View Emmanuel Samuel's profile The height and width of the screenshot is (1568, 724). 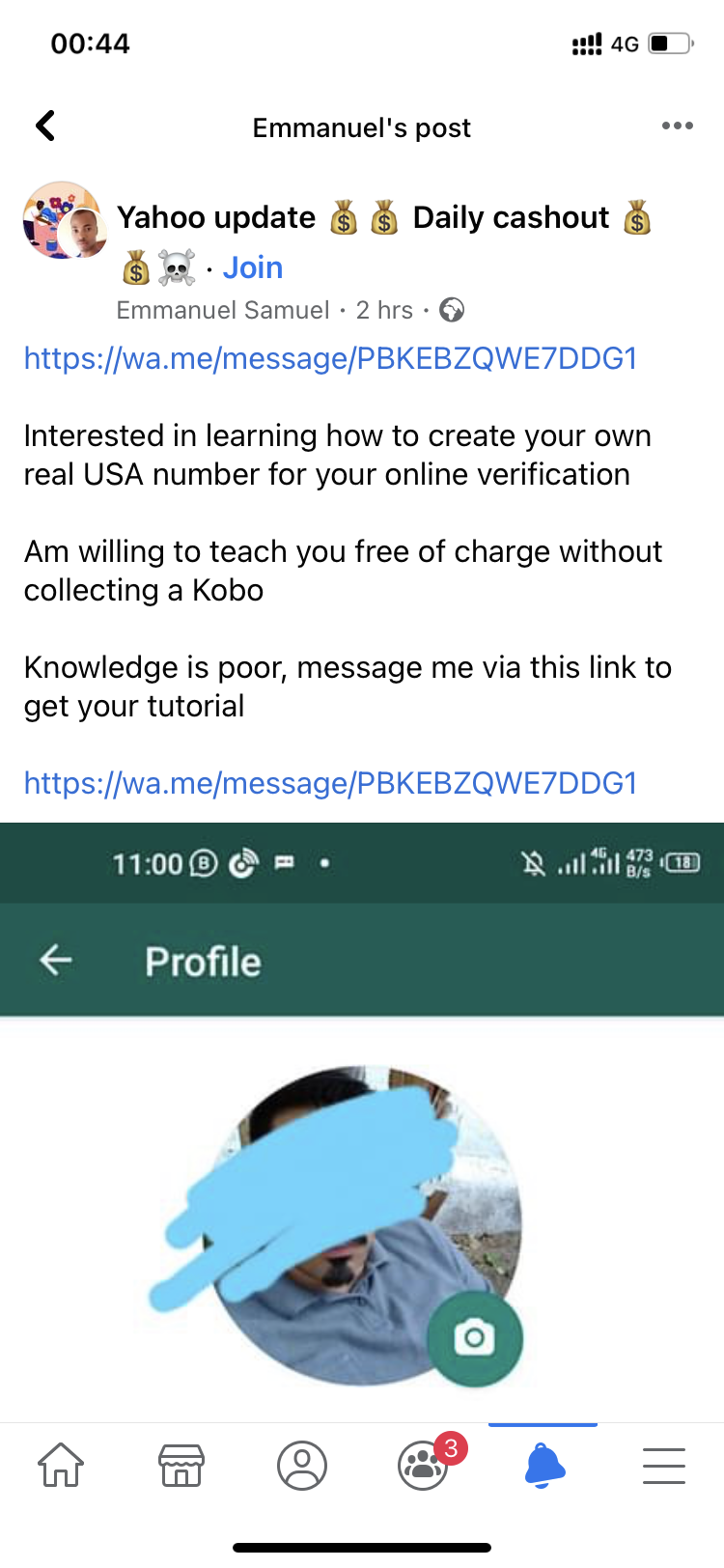pyautogui.click(x=223, y=310)
